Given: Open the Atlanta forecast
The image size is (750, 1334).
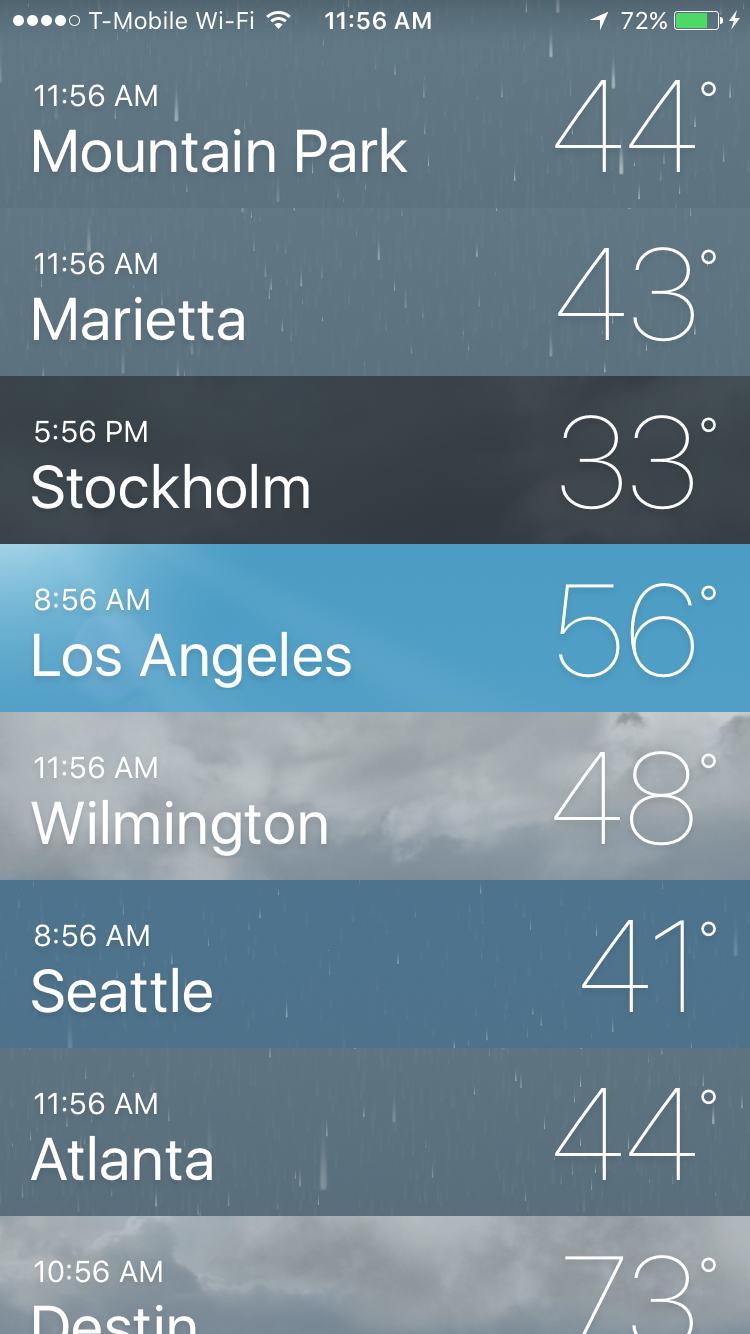Looking at the screenshot, I should pyautogui.click(x=375, y=1133).
